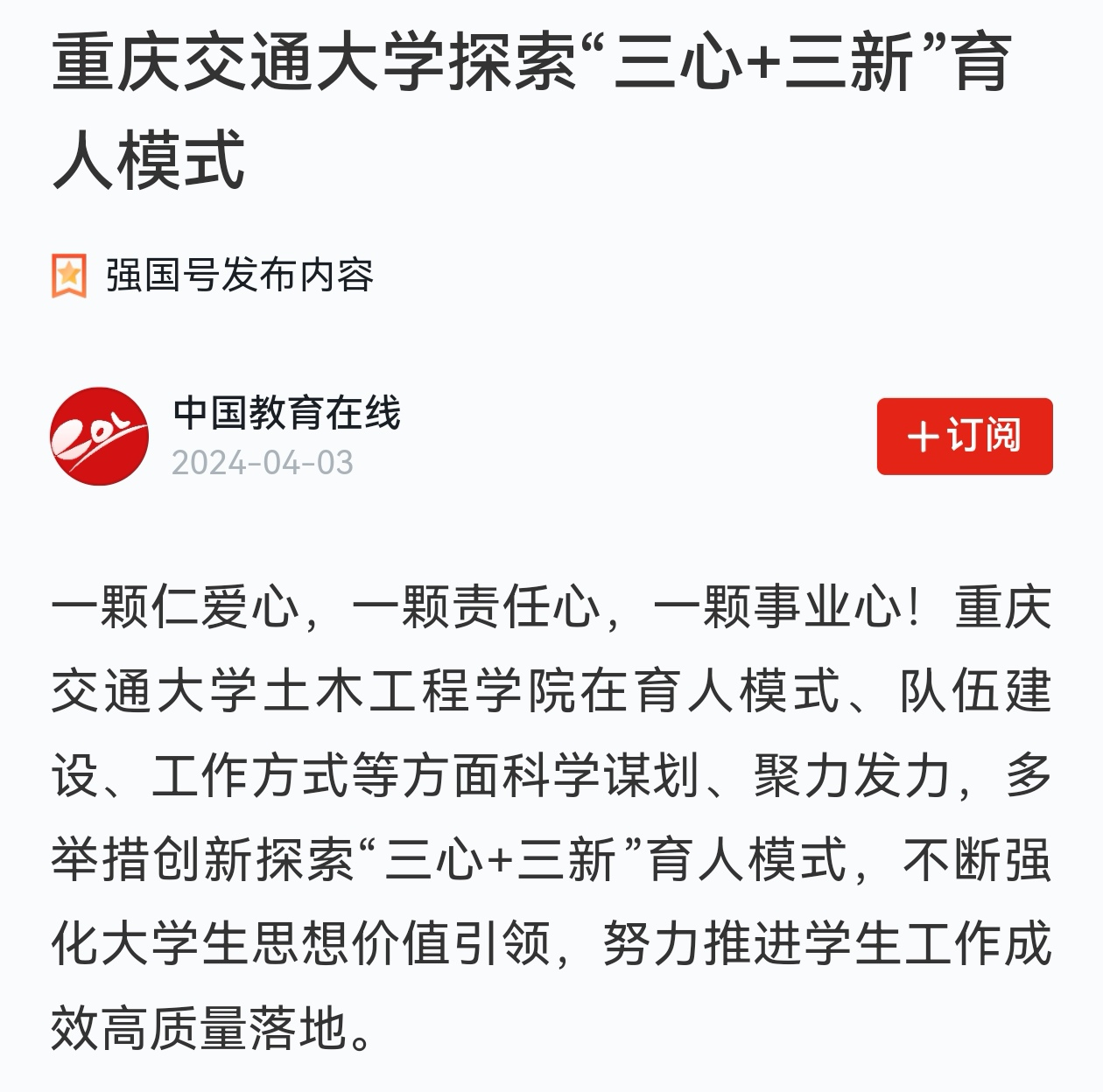This screenshot has width=1103, height=1092.
Task: Subscribe with the 订阅 button
Action: (x=964, y=436)
